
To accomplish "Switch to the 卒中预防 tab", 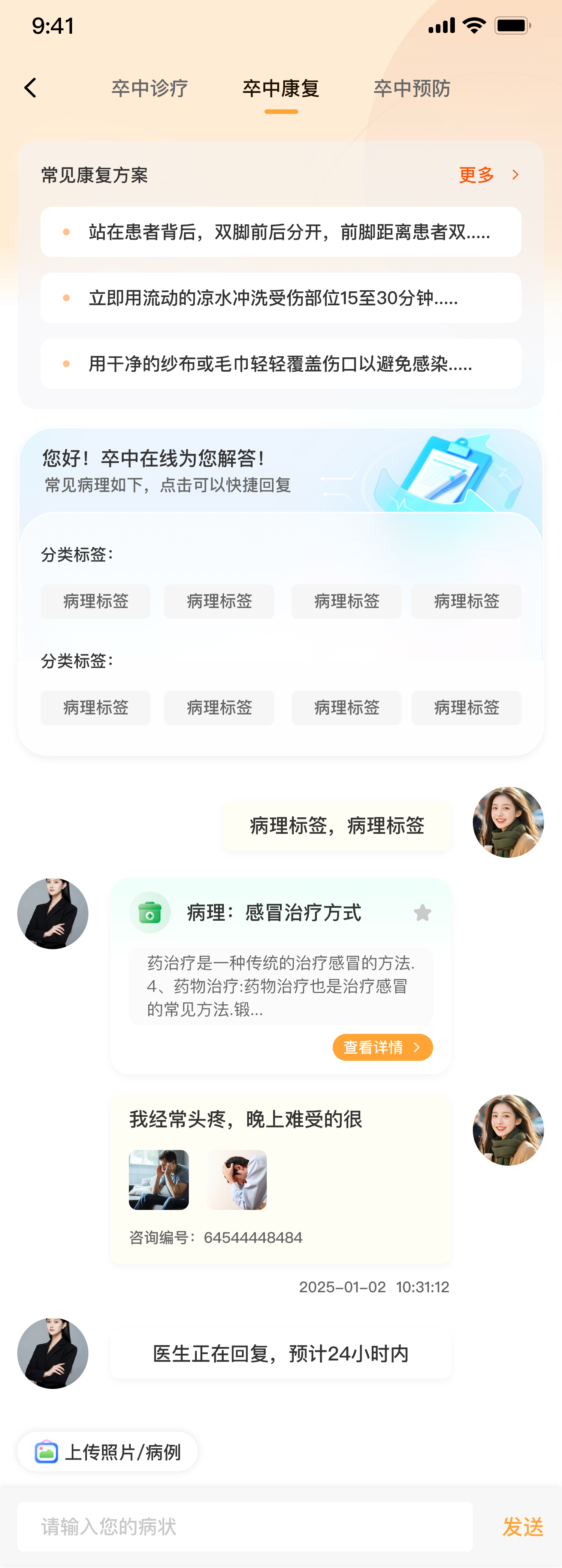I will point(412,89).
